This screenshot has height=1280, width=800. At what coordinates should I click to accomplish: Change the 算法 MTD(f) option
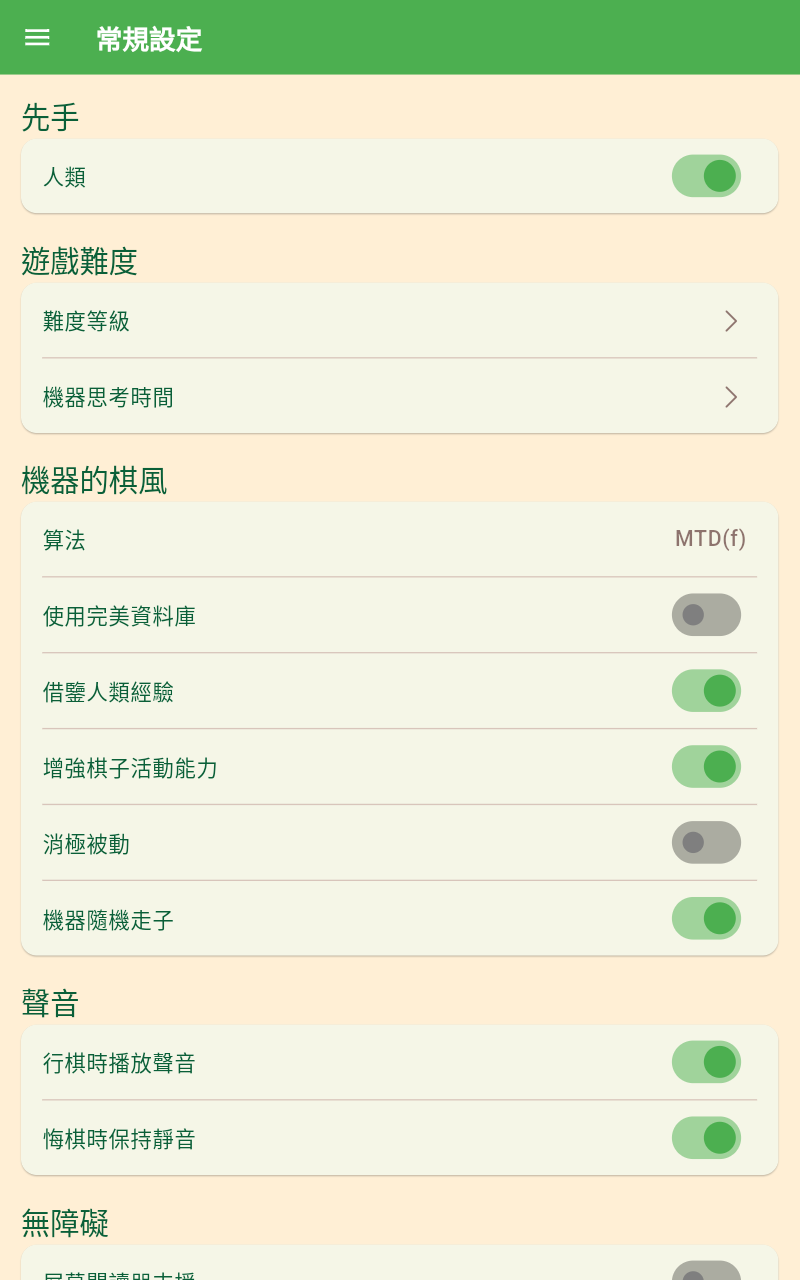pos(399,540)
